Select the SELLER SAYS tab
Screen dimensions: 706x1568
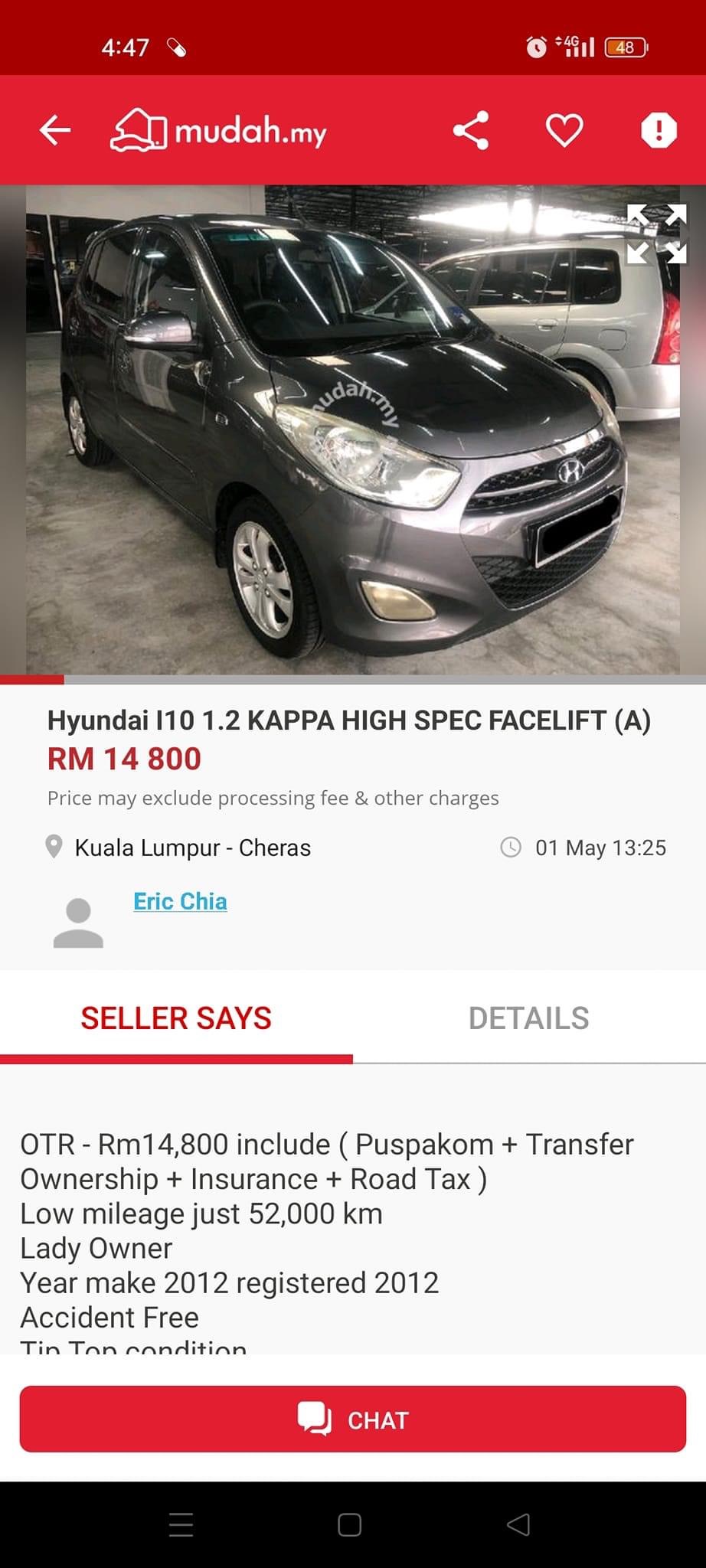tap(176, 1018)
